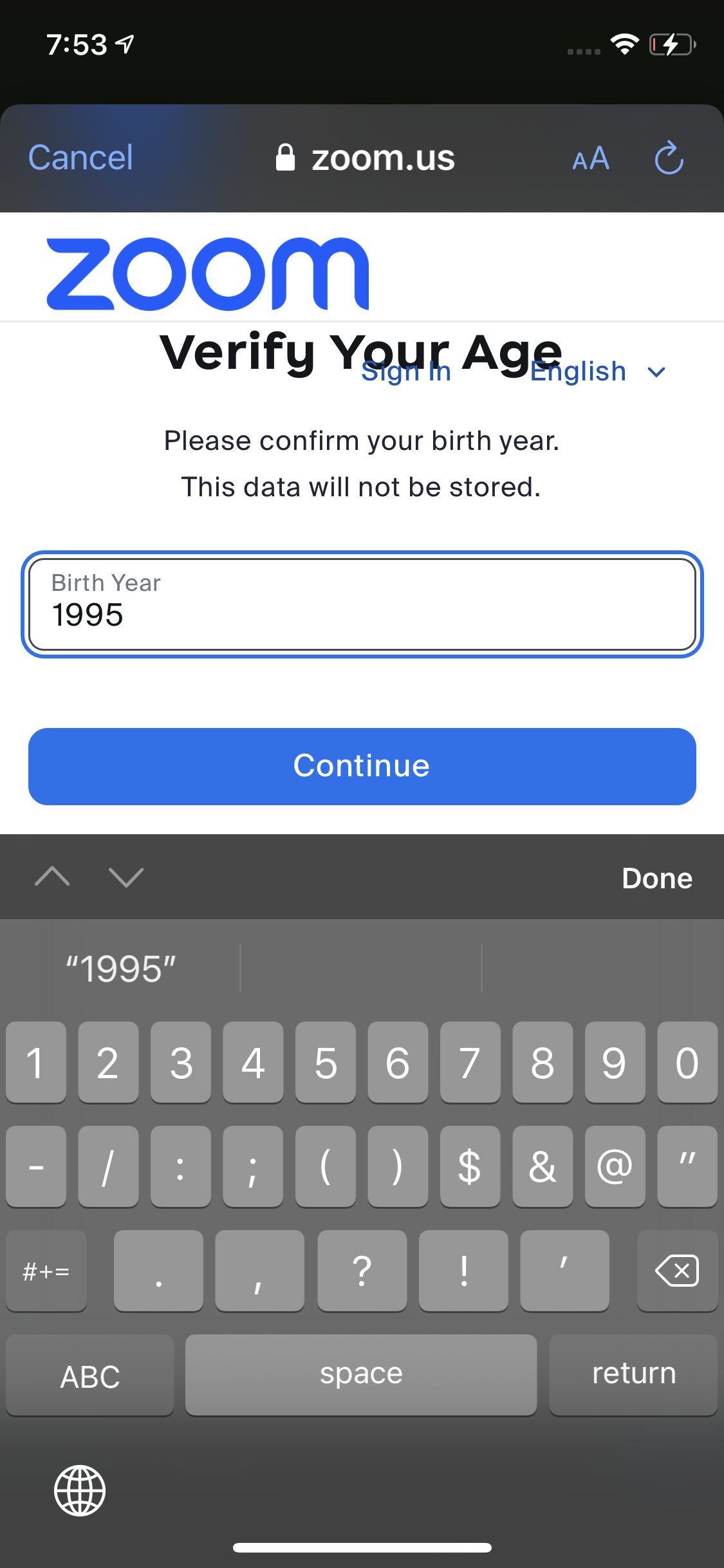Switch keyboard to letters with ABC key

click(89, 1374)
